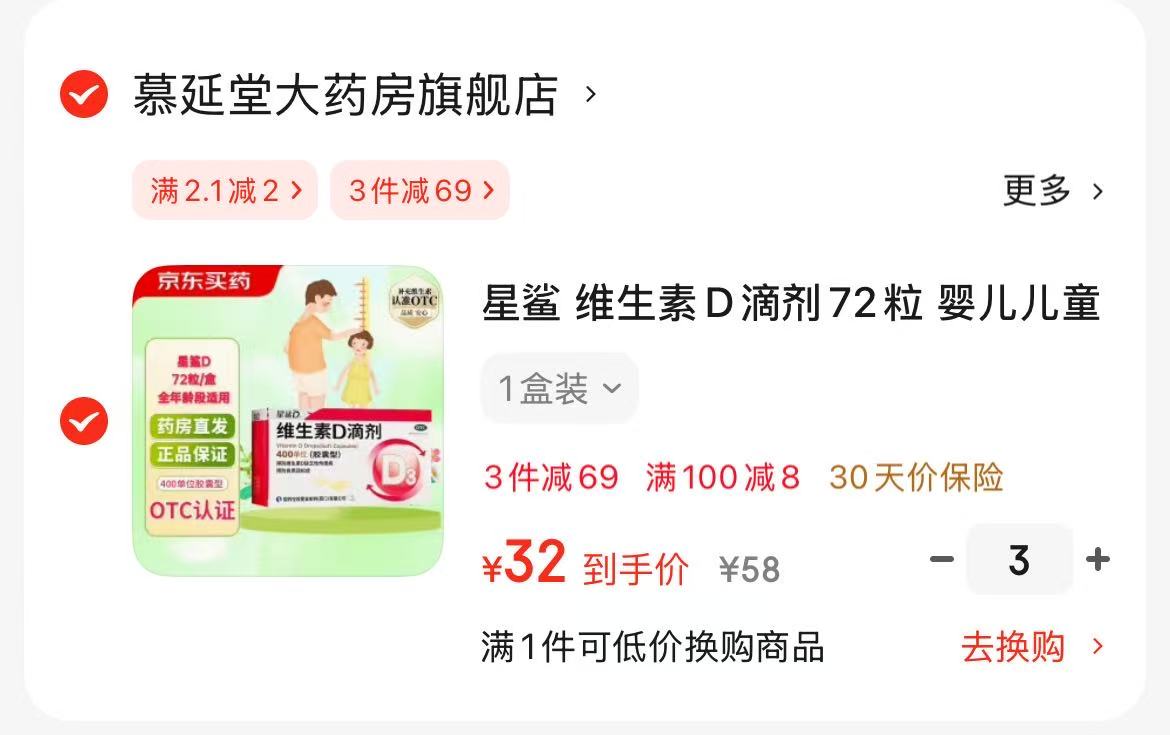
Task: Decrease quantity with the minus button
Action: (942, 559)
